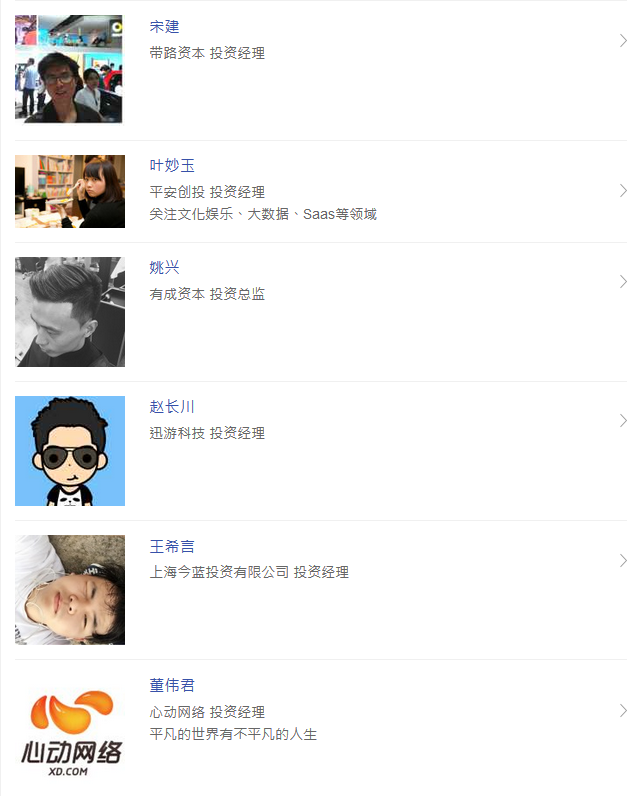Select 赵长川 from 迅游科技
This screenshot has height=796, width=638.
(x=172, y=407)
